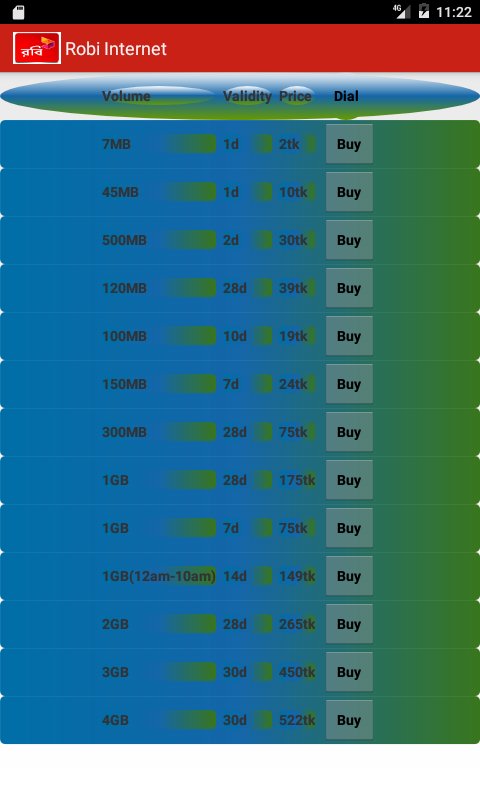
Task: Buy the 1GB(12am-10am) night pack
Action: click(349, 576)
